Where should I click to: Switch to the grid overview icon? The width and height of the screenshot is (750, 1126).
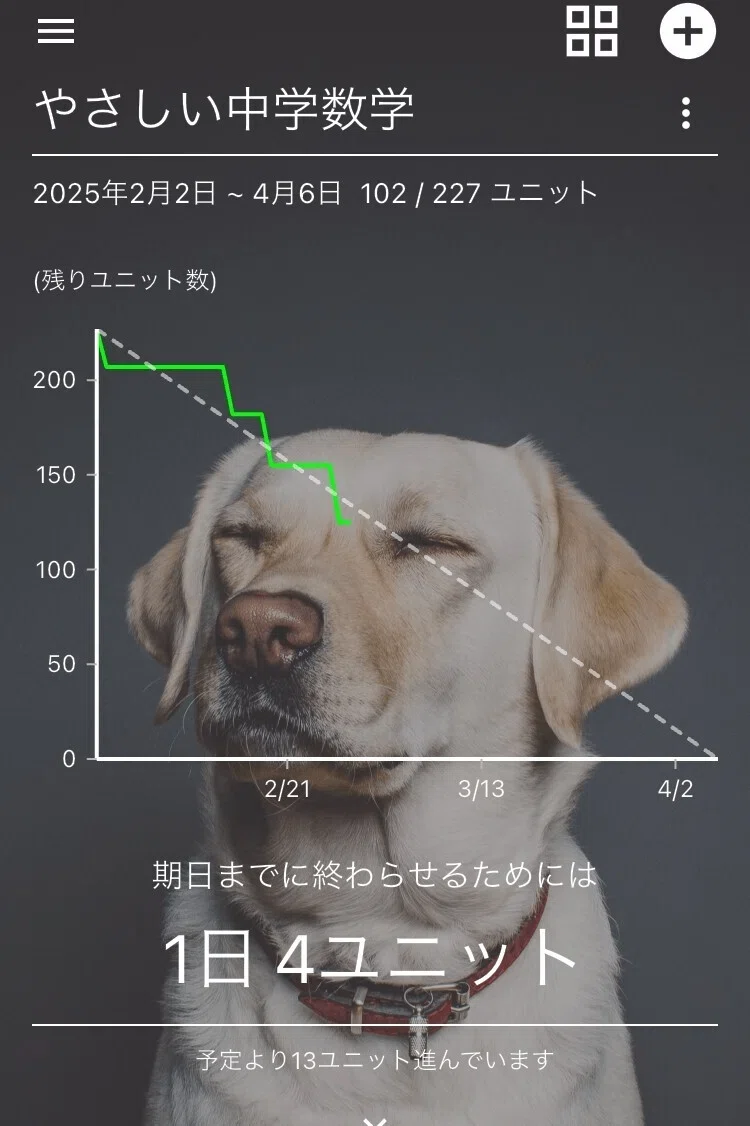(x=592, y=31)
